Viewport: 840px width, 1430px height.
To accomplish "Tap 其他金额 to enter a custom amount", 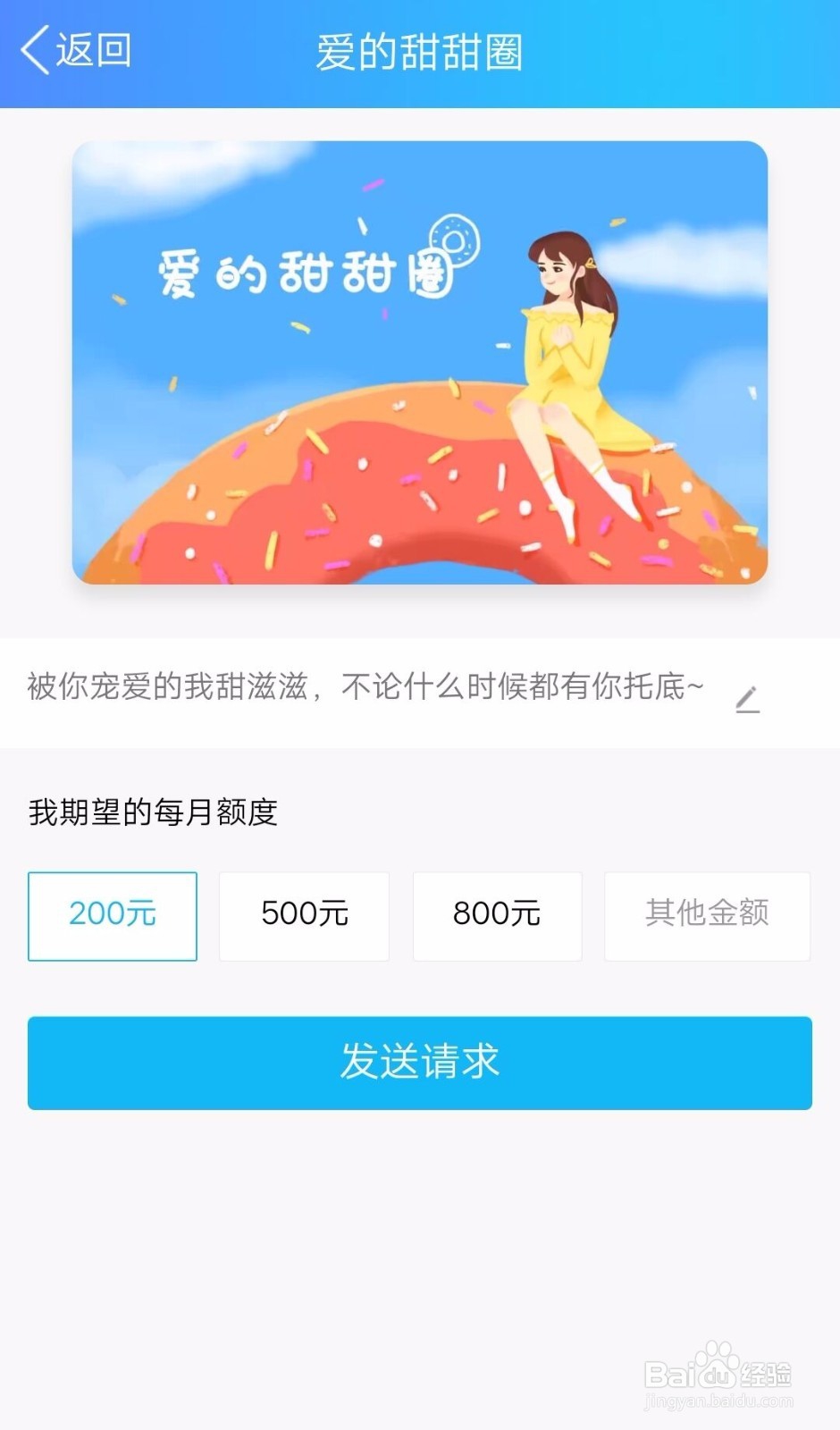I will (707, 914).
